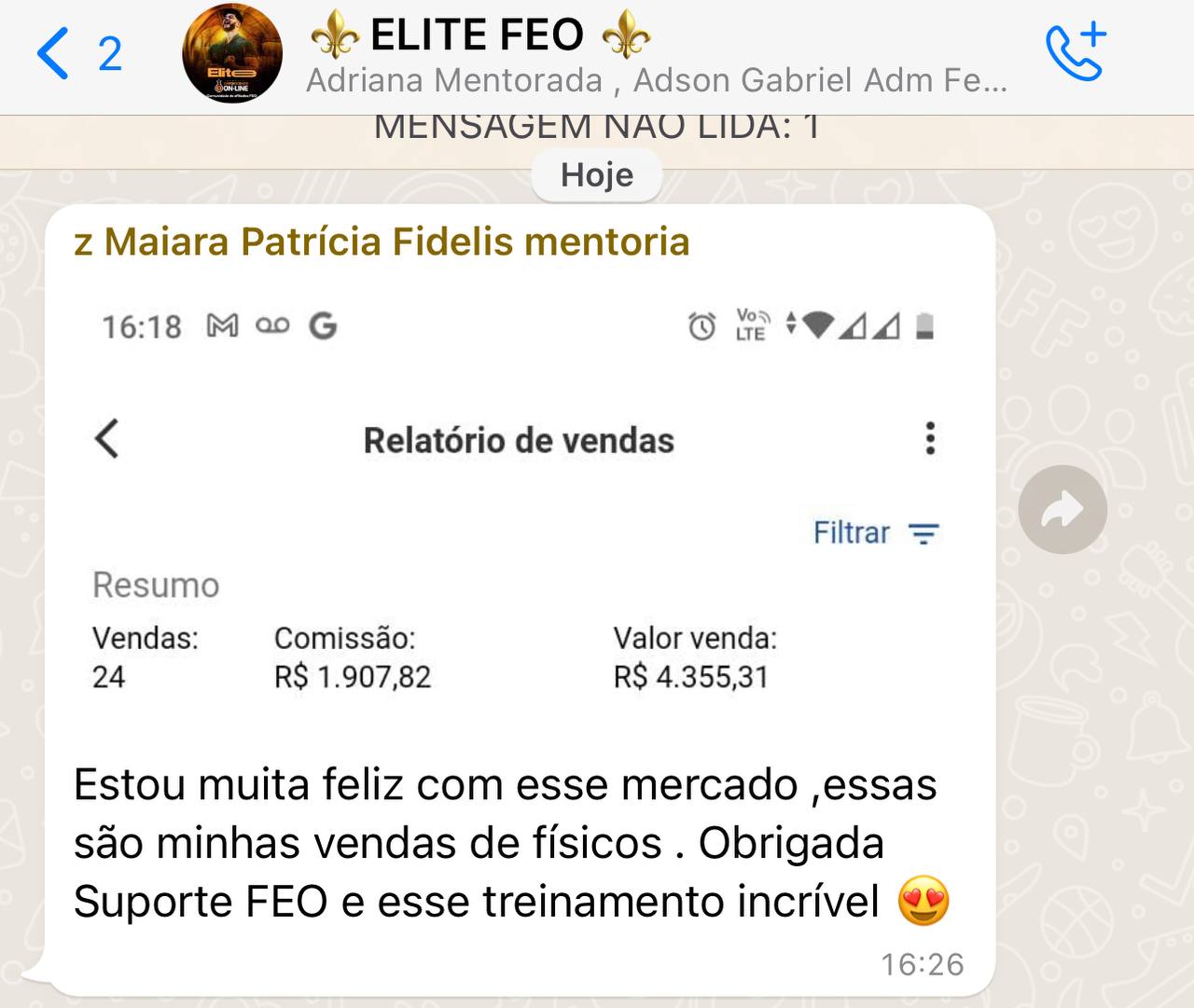Start a group call
This screenshot has width=1194, height=1008.
point(1075,53)
